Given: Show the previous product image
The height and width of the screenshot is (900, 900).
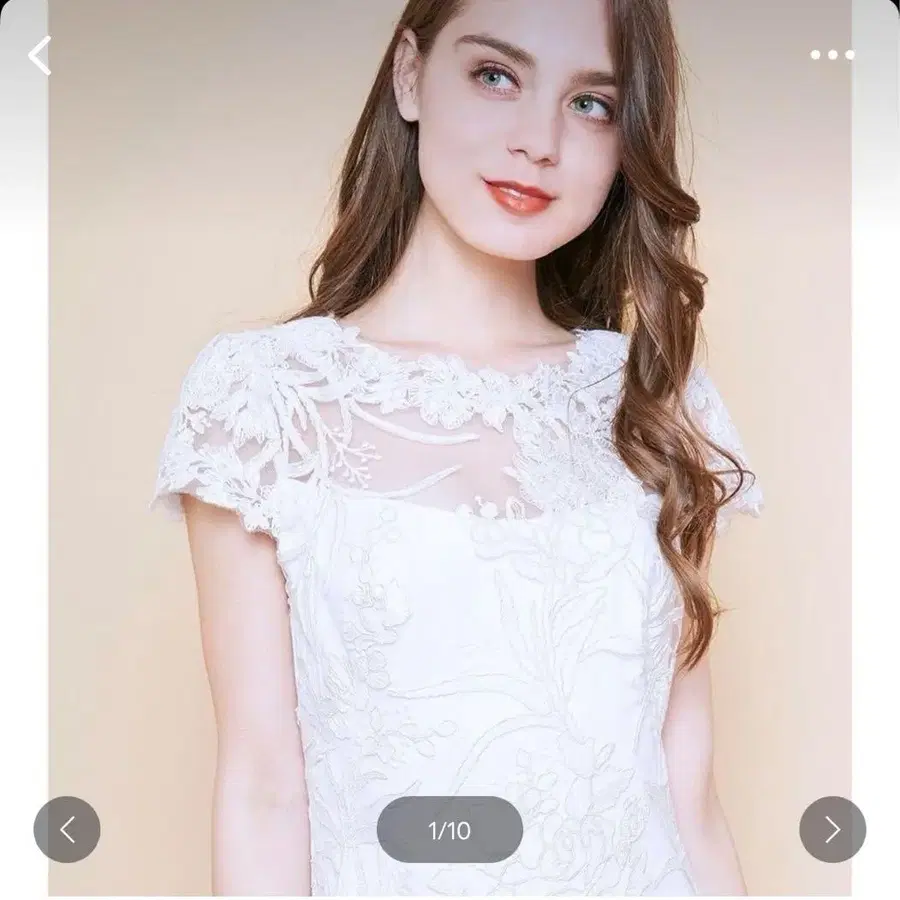Looking at the screenshot, I should [67, 829].
